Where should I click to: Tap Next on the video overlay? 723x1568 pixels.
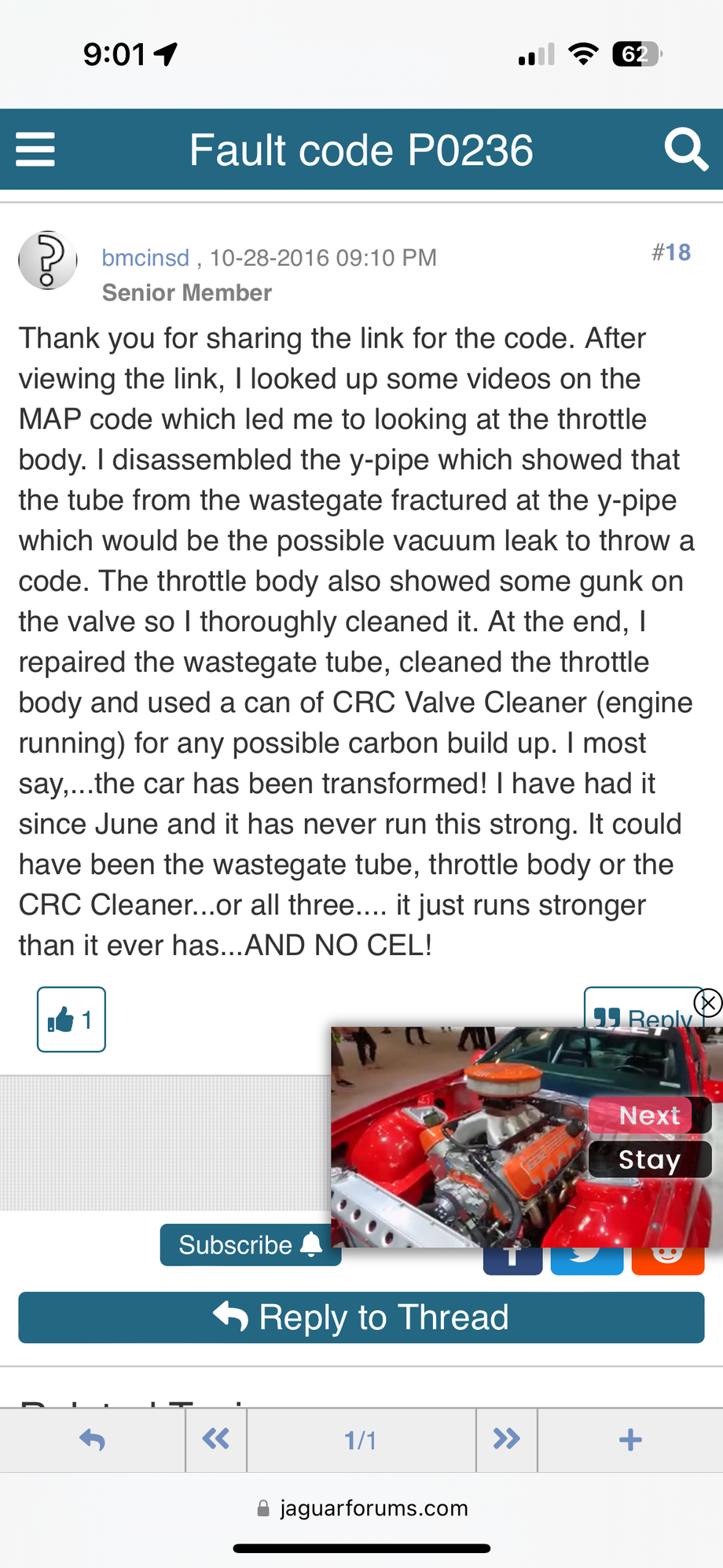click(x=648, y=1115)
